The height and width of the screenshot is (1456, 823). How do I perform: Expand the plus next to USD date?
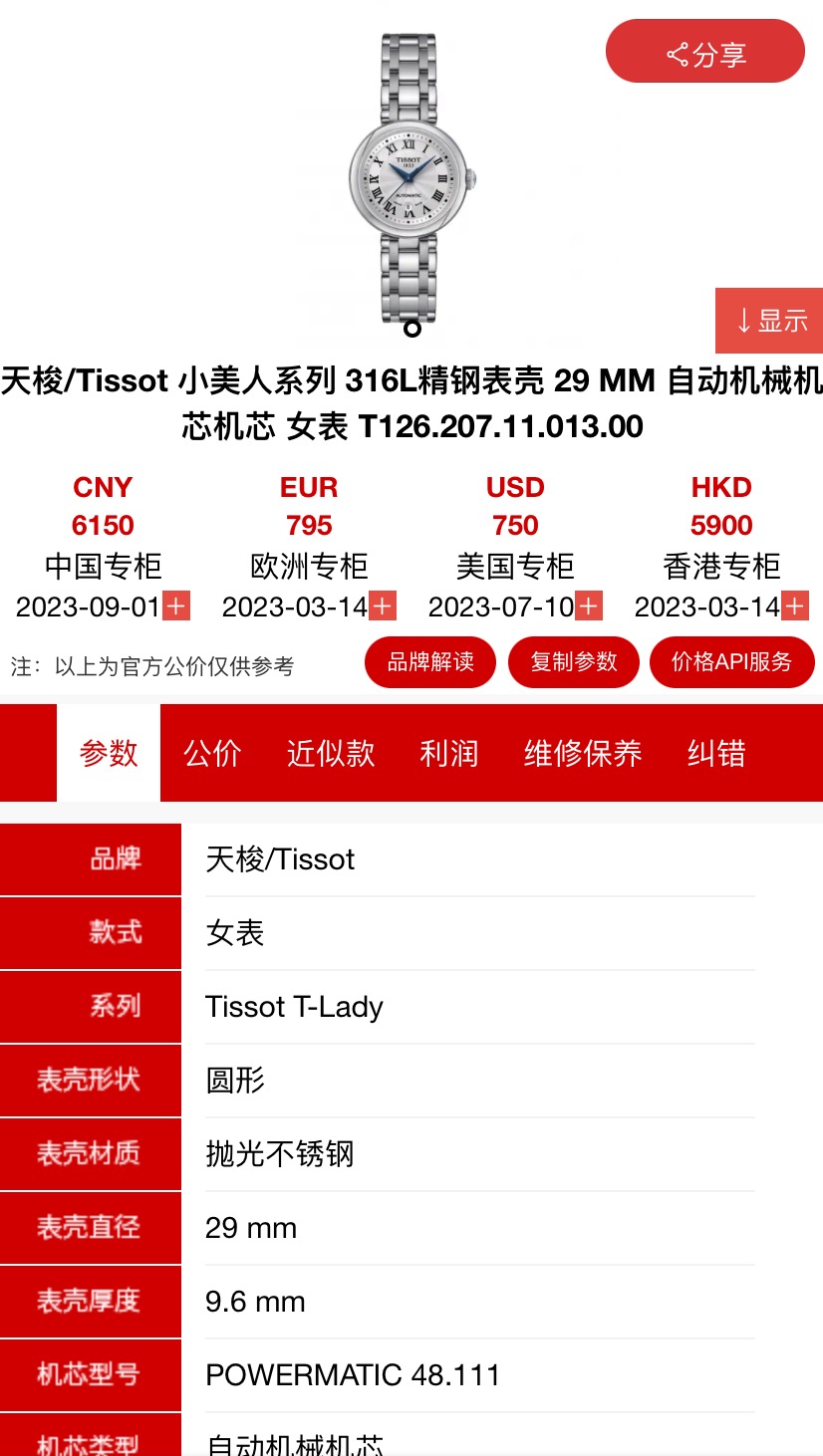pos(589,607)
